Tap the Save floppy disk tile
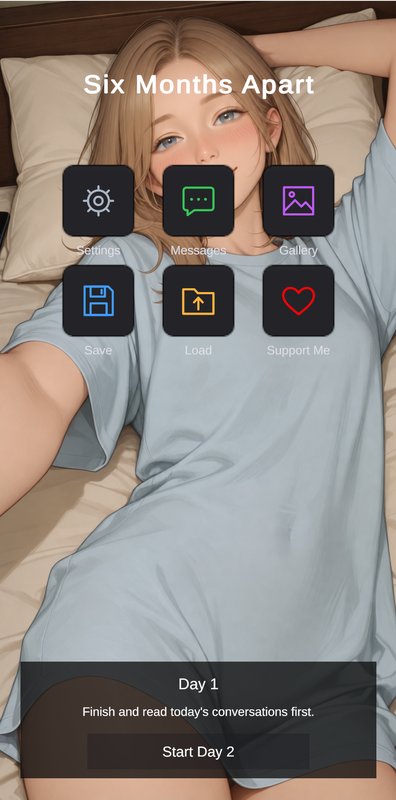 [98, 301]
